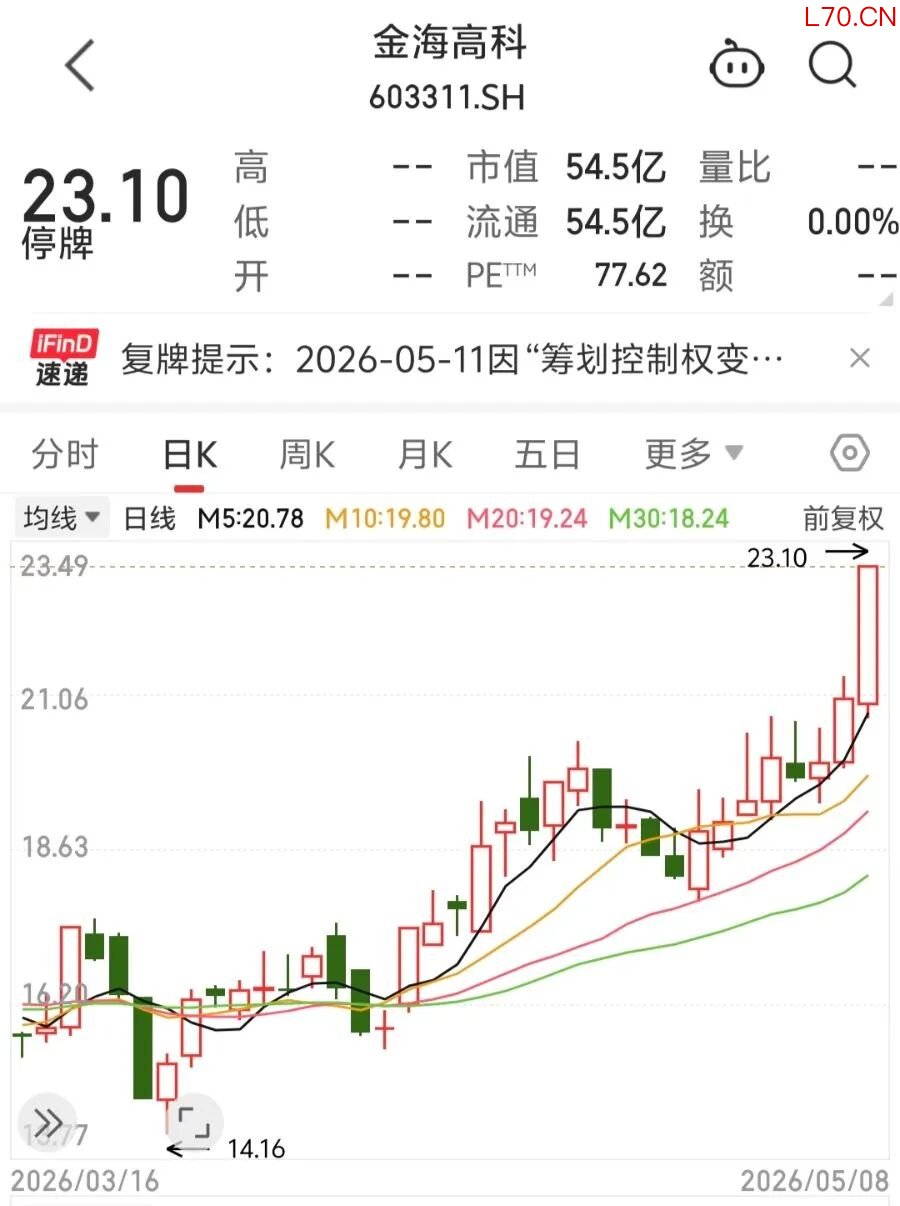Open the robot assistant icon
900x1206 pixels.
coord(737,66)
